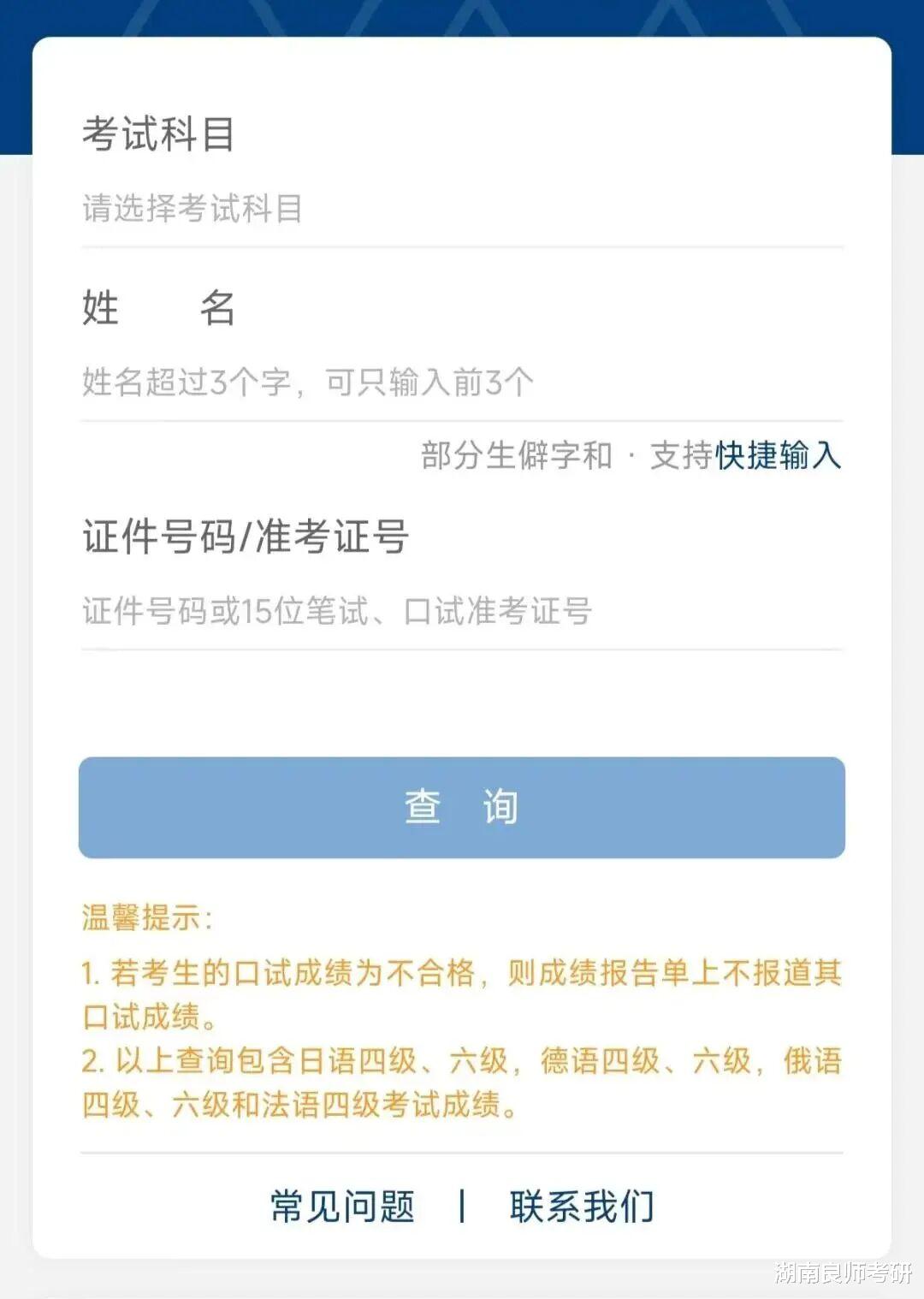Viewport: 924px width, 1299px height.
Task: Open the 快捷输入 link for rare characters
Action: 778,455
